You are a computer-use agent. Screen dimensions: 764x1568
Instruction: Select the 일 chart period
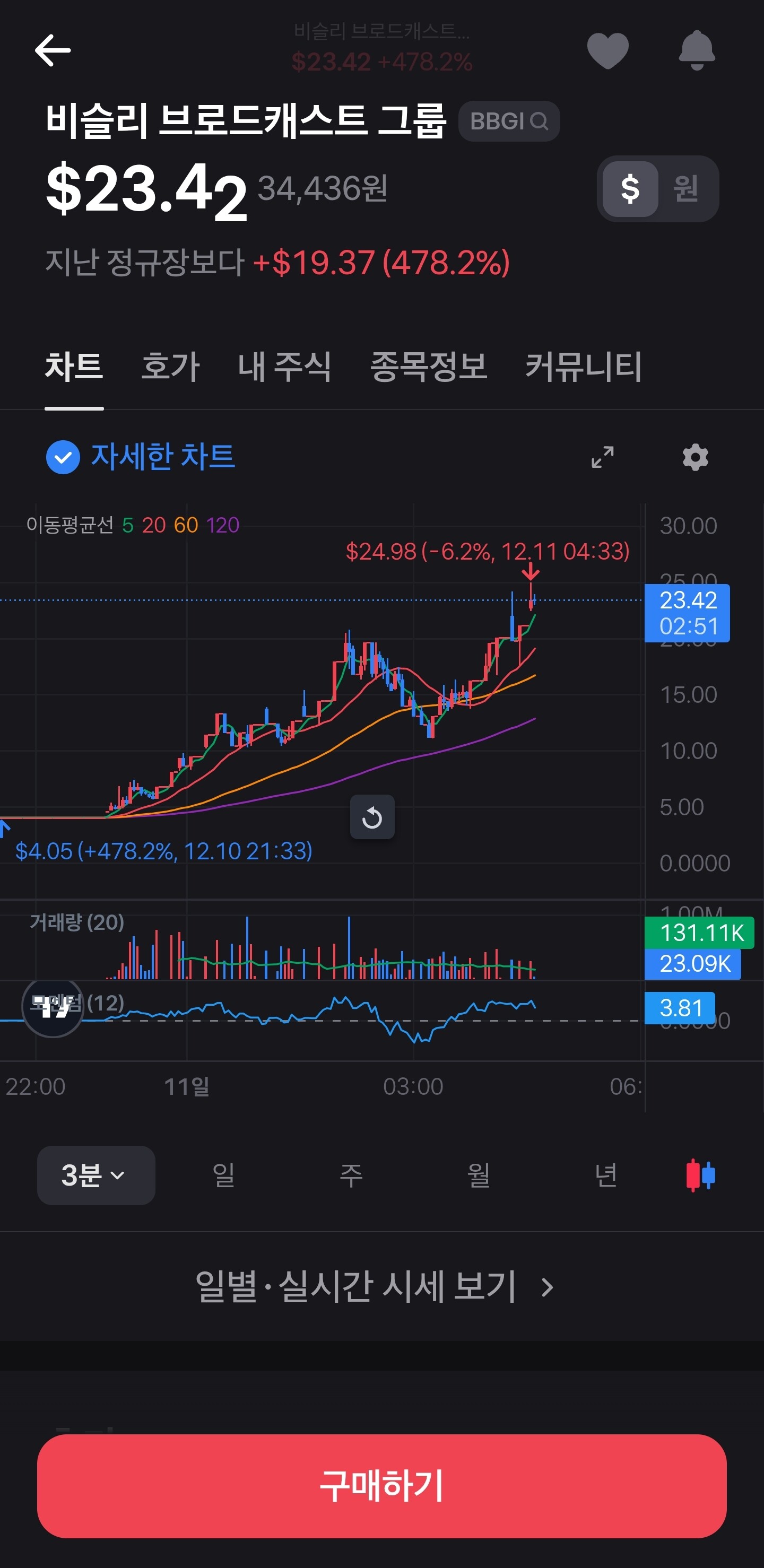[223, 1175]
